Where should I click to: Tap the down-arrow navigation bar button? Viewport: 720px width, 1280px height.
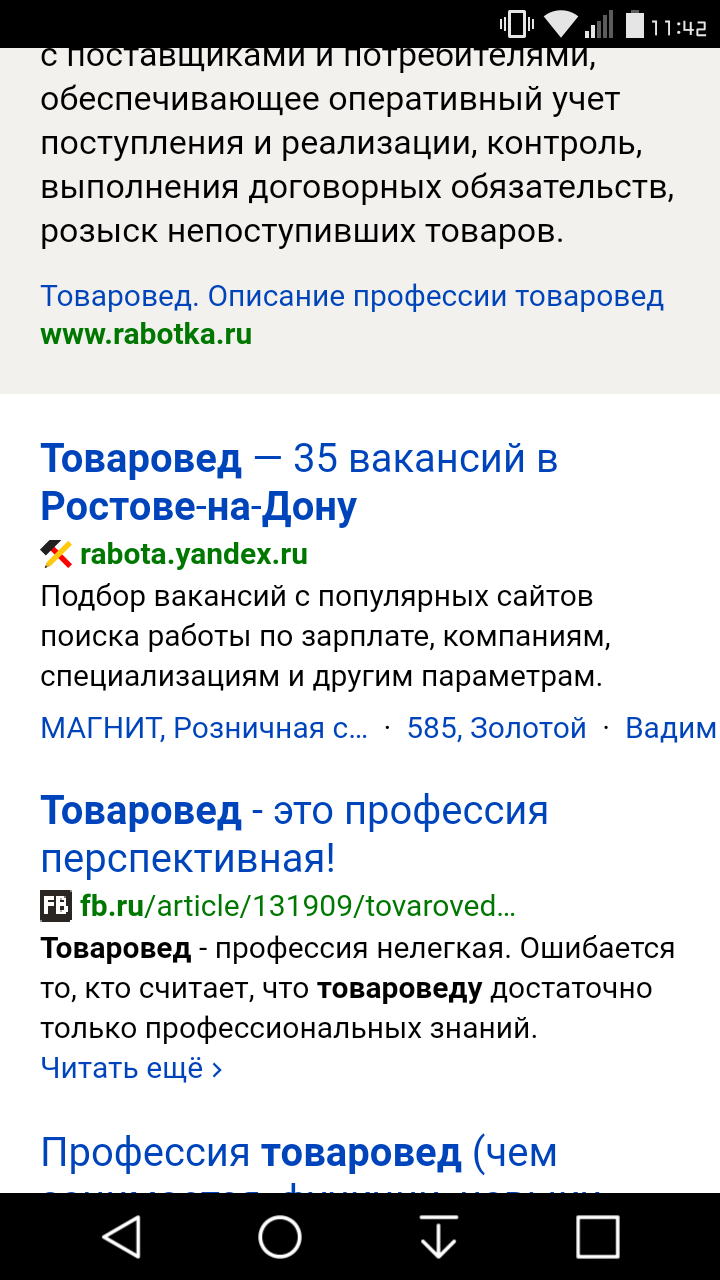pyautogui.click(x=439, y=1237)
